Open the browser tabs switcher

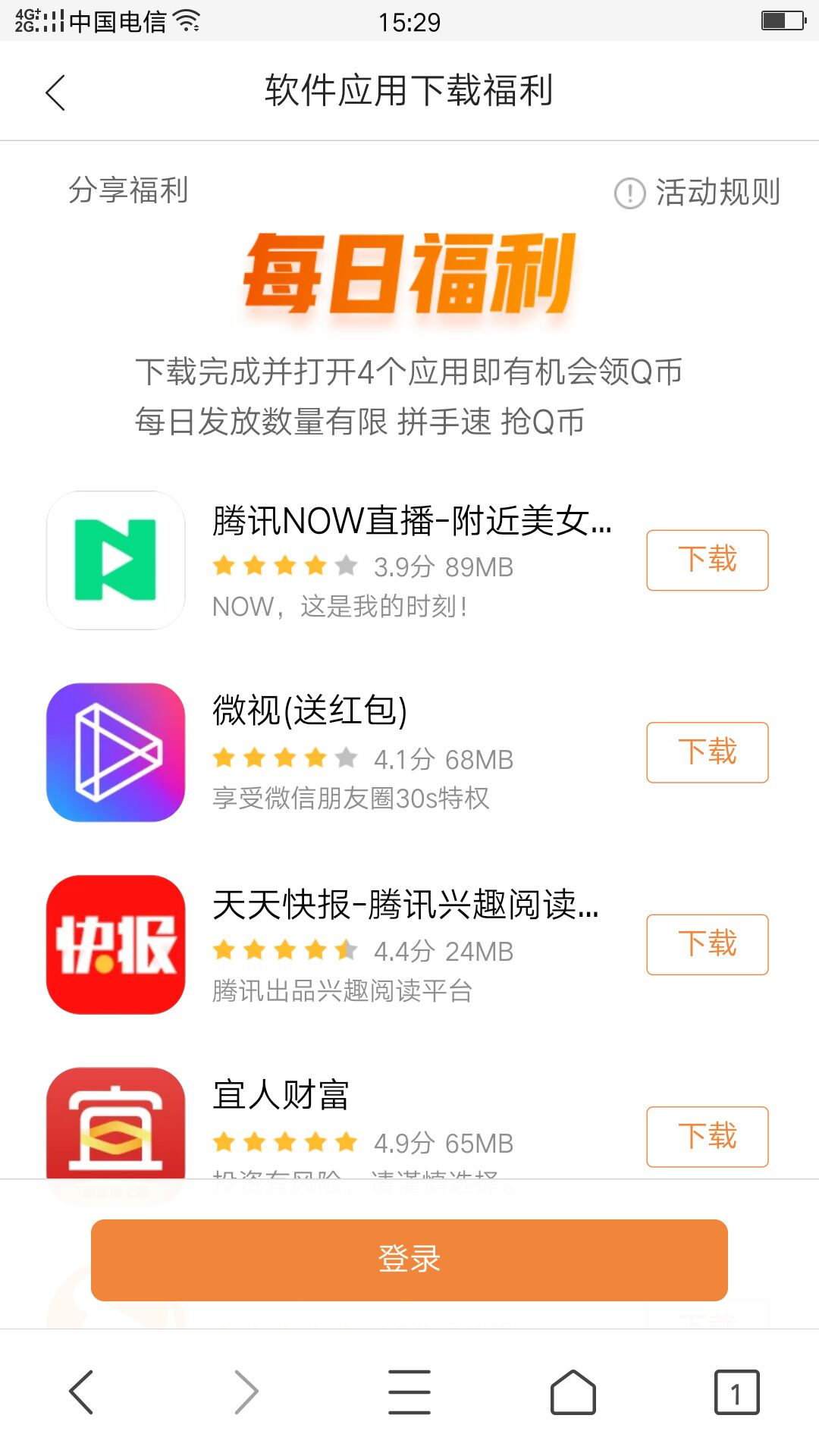(736, 1392)
